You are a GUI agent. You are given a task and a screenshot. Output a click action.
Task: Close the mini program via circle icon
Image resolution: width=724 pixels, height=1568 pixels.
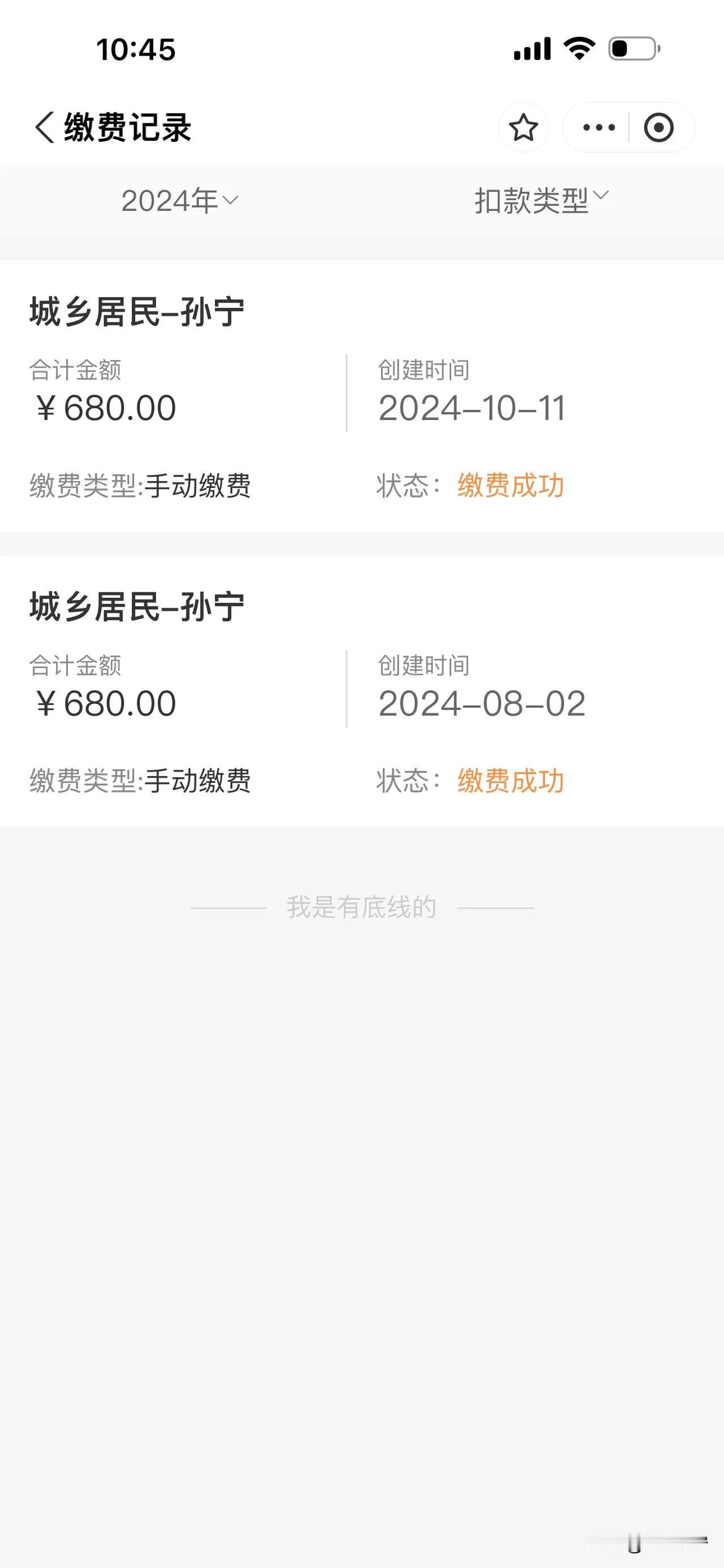click(x=658, y=128)
